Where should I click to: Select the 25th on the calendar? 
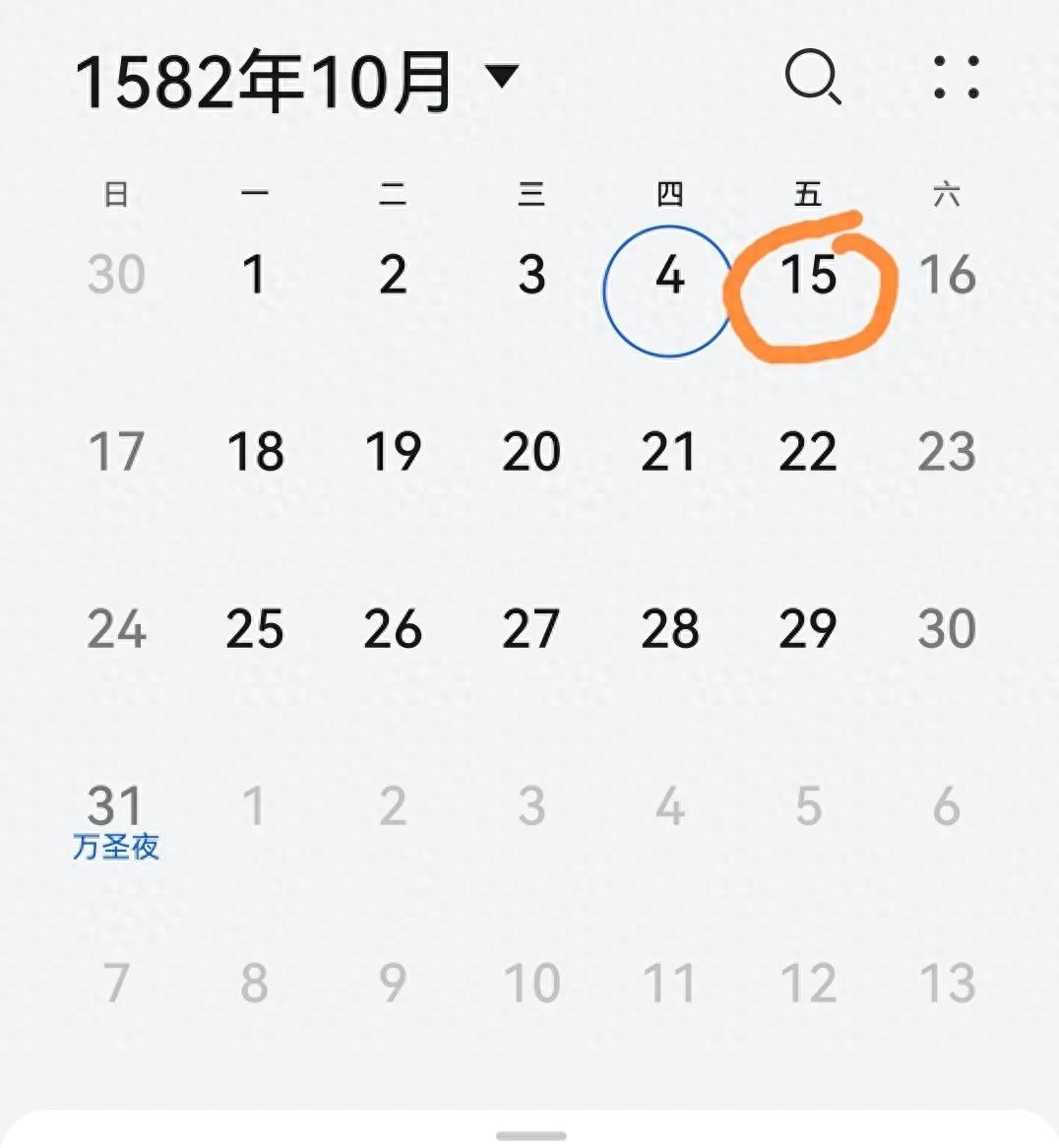255,630
